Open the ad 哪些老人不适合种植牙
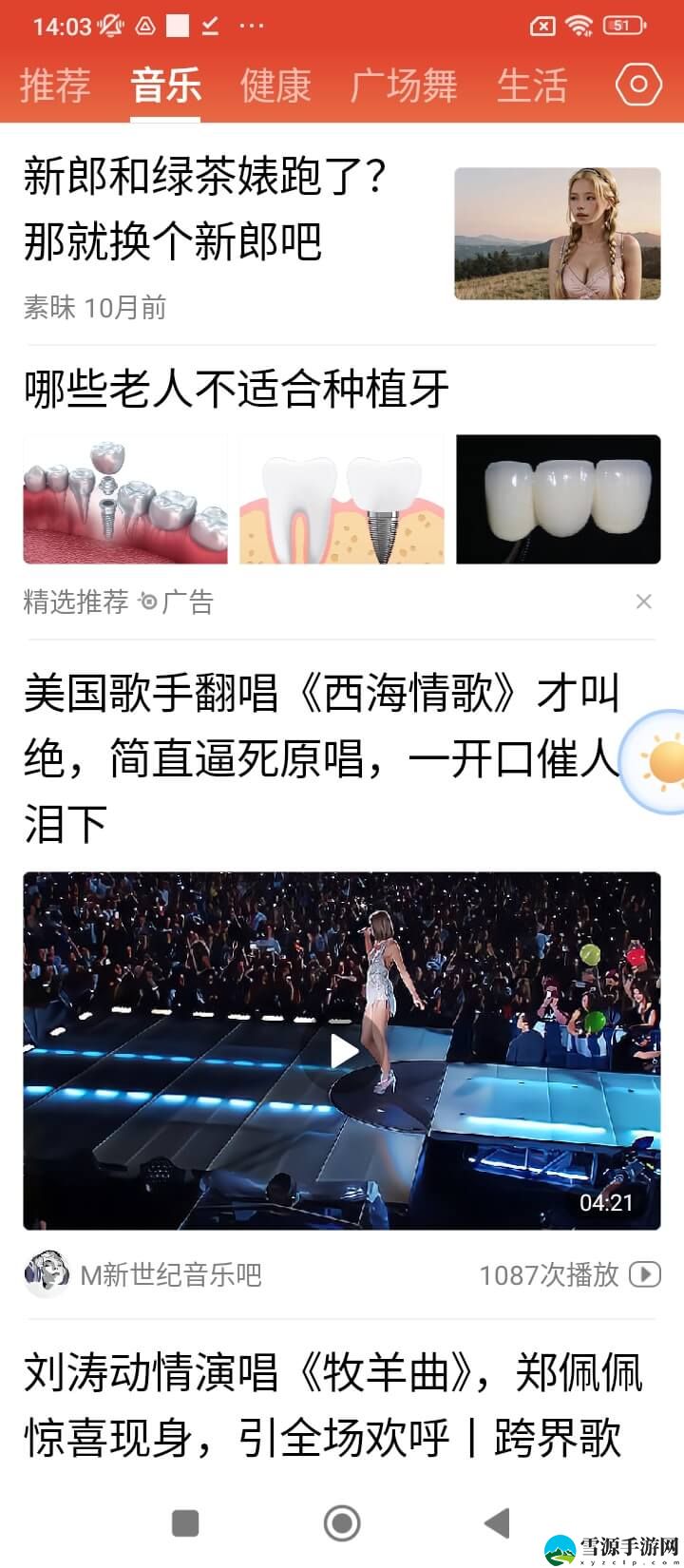Screen dimensions: 684x1568 pyautogui.click(x=236, y=390)
